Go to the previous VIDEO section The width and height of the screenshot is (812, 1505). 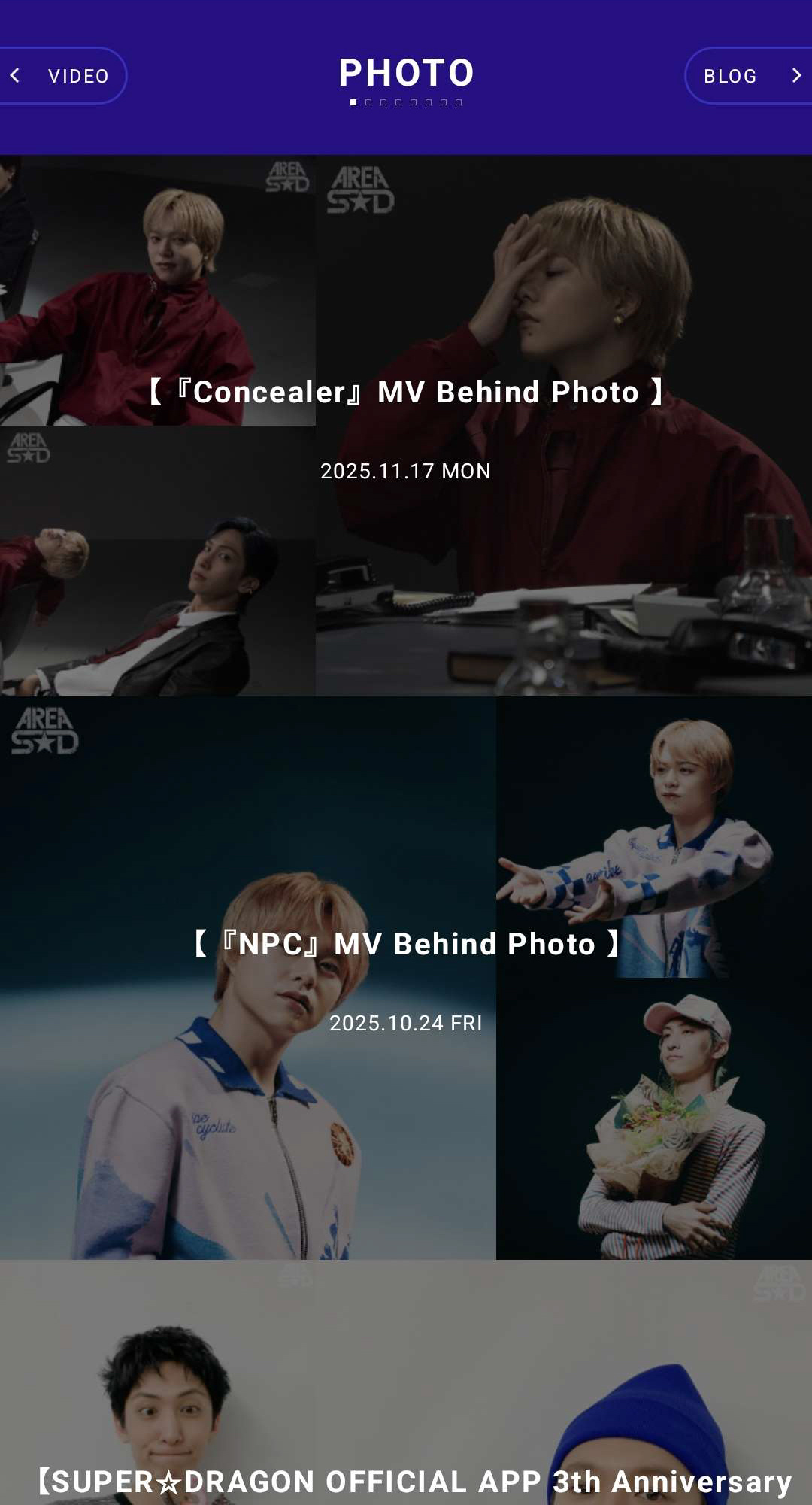point(62,76)
